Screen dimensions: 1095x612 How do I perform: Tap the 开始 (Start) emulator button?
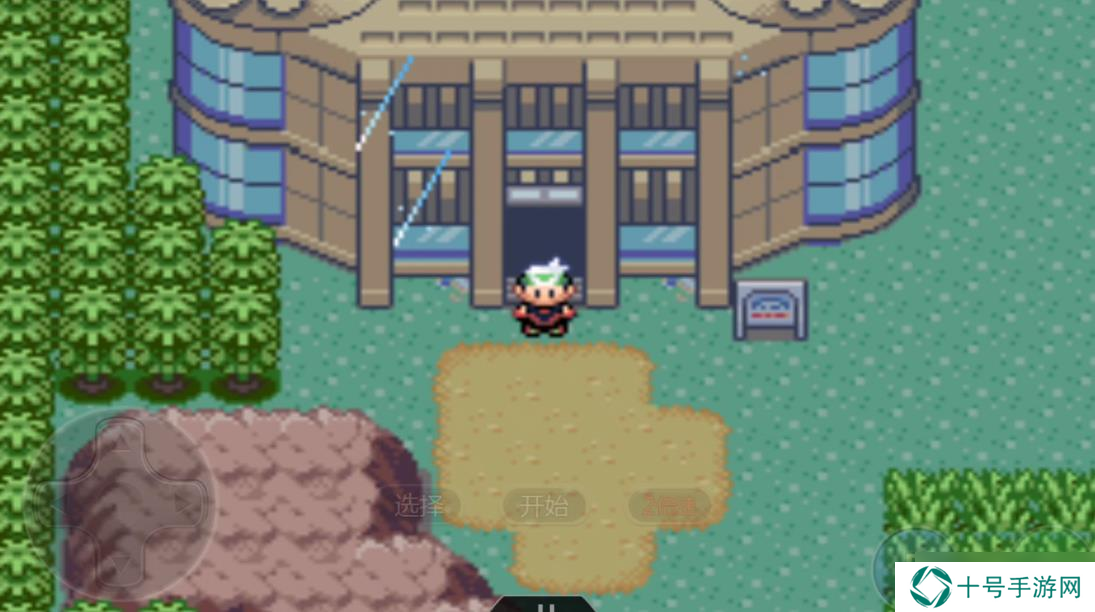click(544, 506)
